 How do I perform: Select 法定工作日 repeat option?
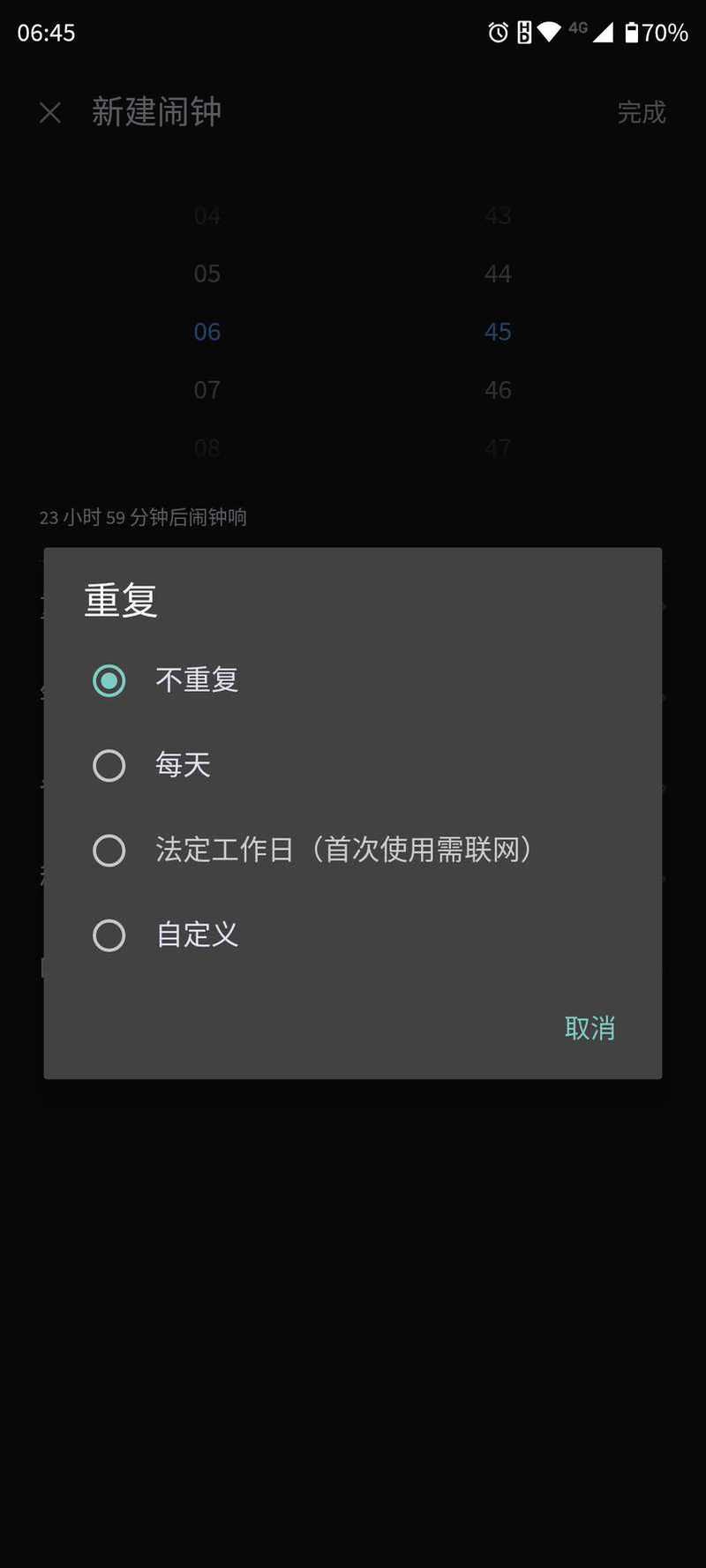[x=353, y=850]
